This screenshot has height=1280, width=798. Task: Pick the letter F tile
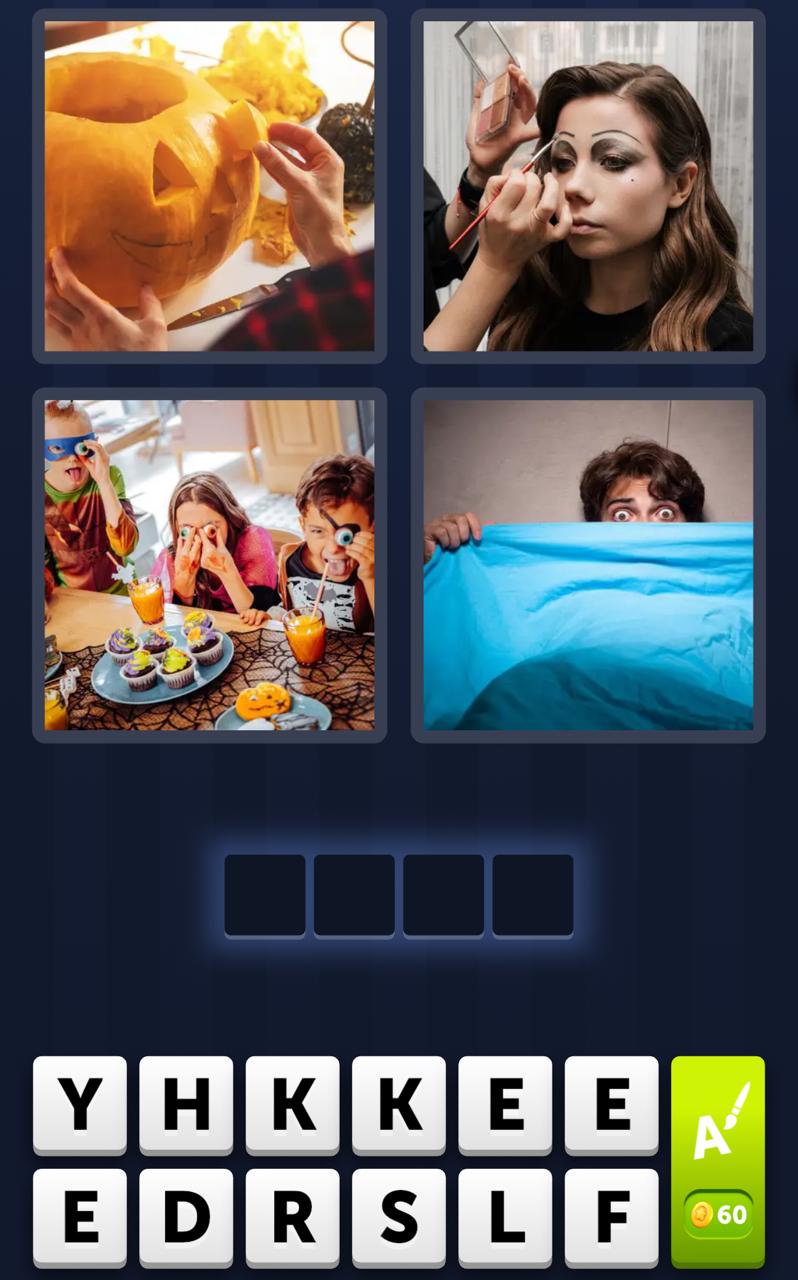point(611,1216)
